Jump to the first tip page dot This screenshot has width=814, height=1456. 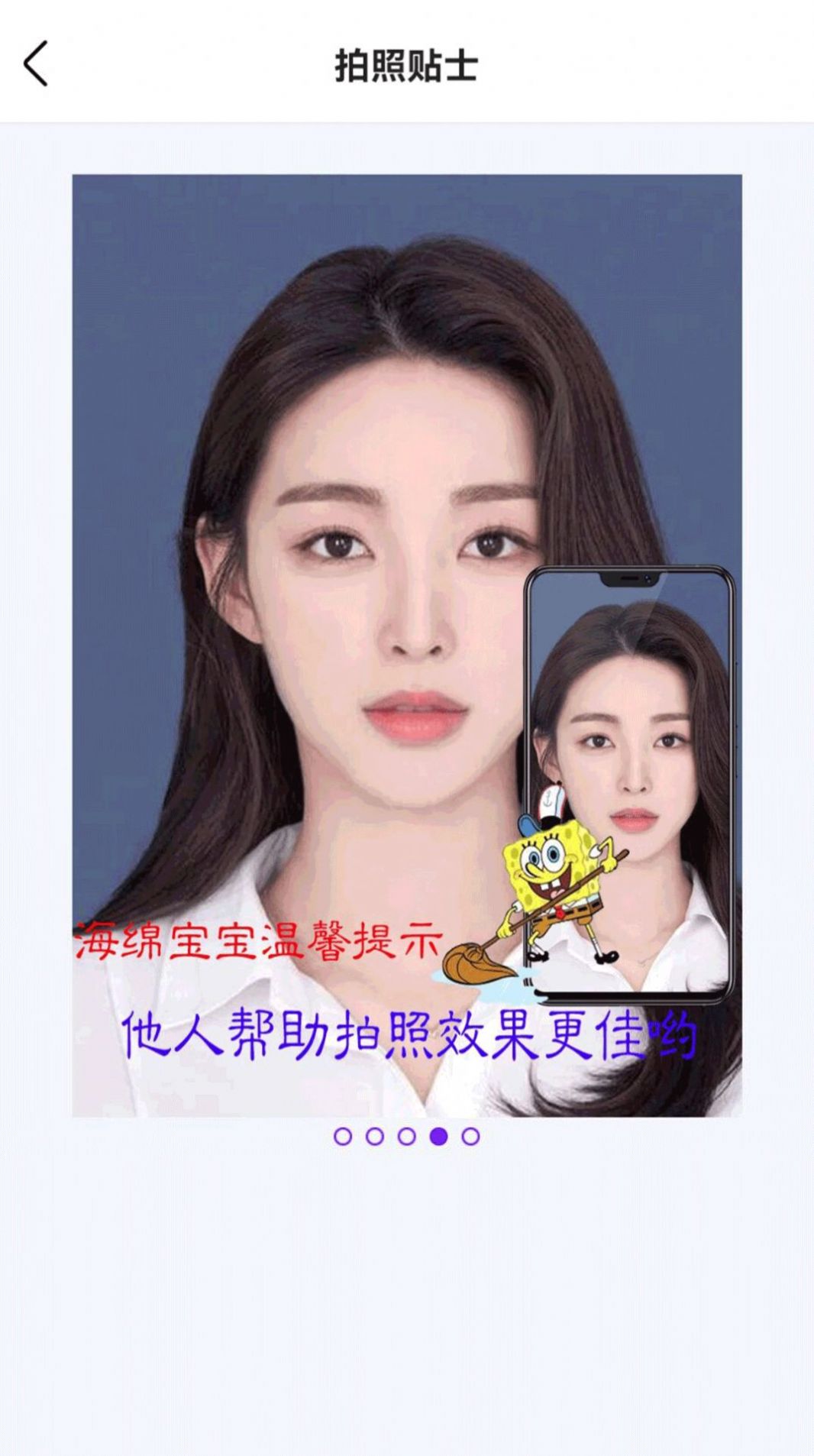[x=343, y=1136]
